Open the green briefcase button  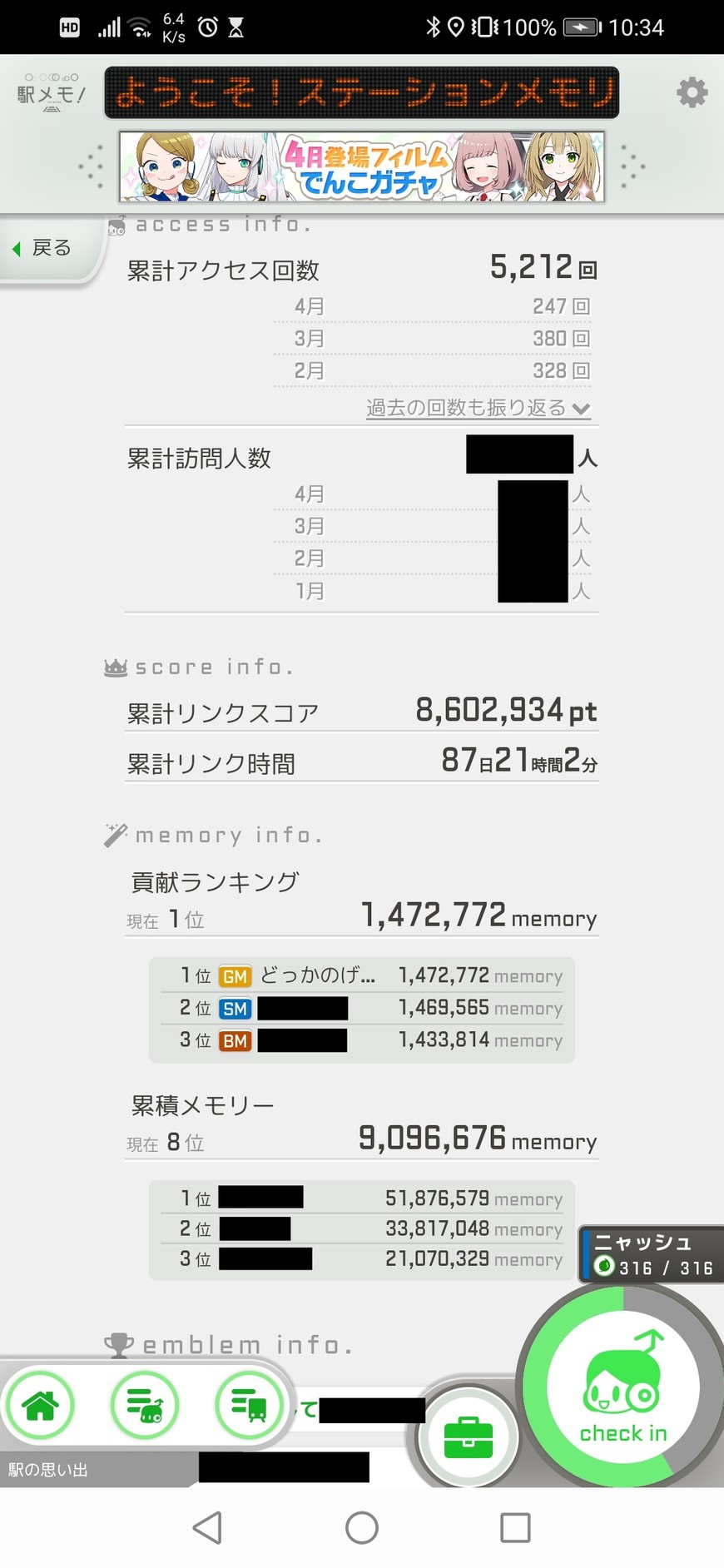tap(469, 1437)
